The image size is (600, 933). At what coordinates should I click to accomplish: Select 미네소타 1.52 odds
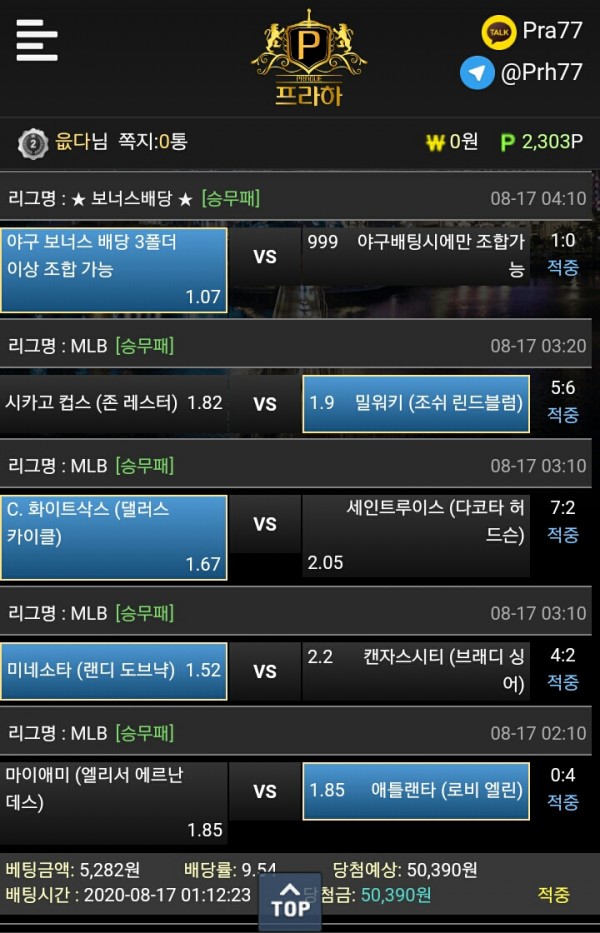click(114, 671)
